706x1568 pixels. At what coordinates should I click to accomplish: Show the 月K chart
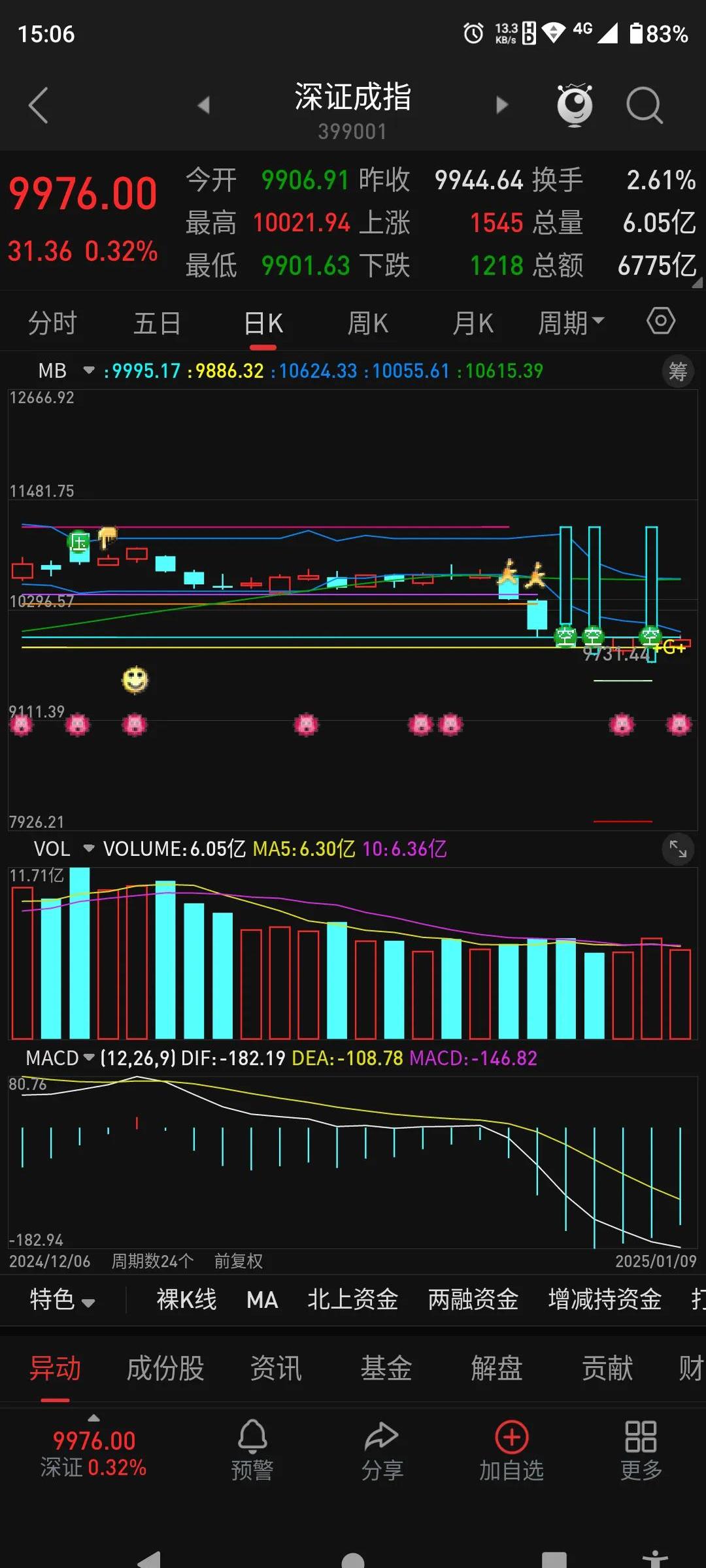click(473, 323)
